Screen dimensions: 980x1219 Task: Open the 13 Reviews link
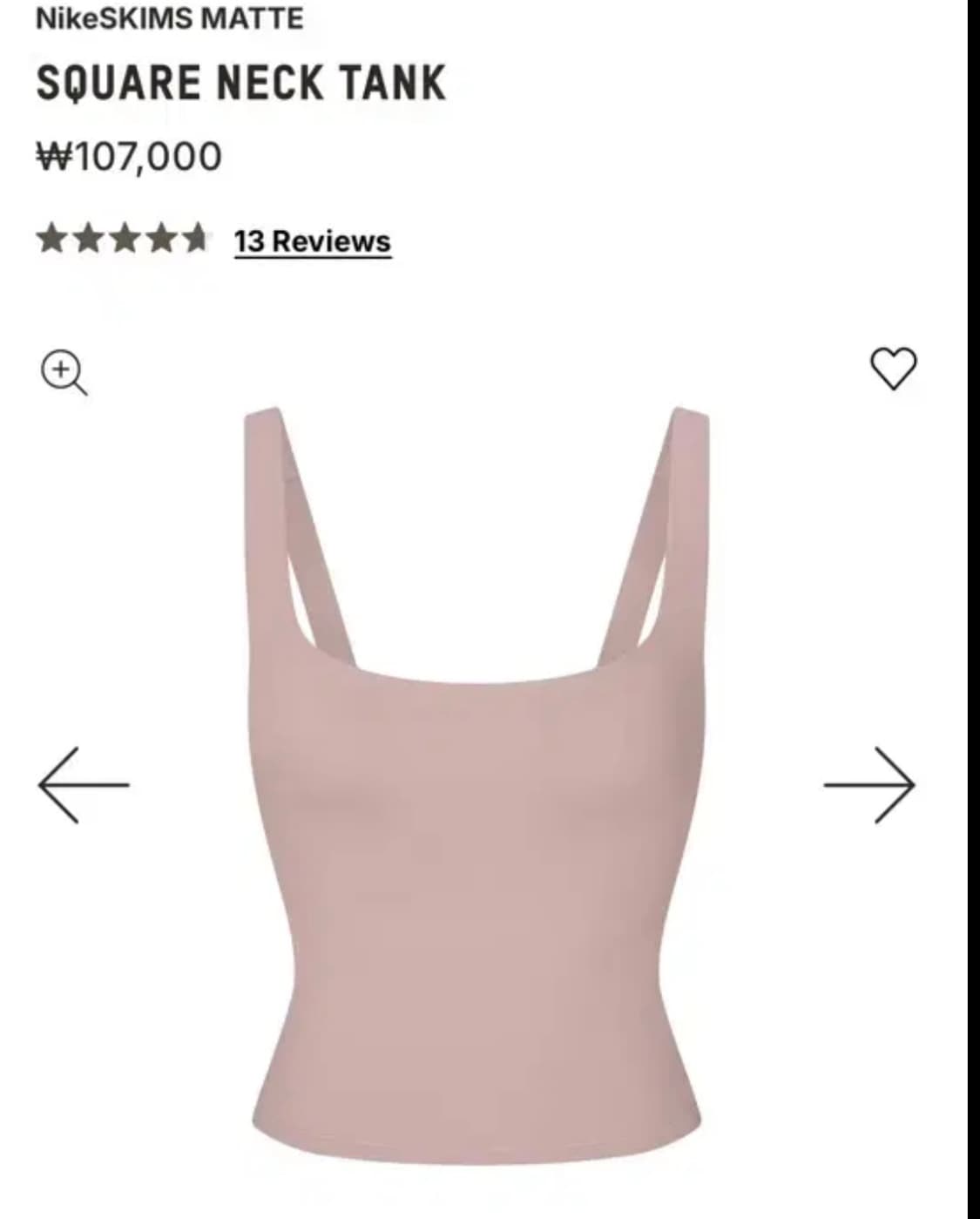click(x=311, y=241)
